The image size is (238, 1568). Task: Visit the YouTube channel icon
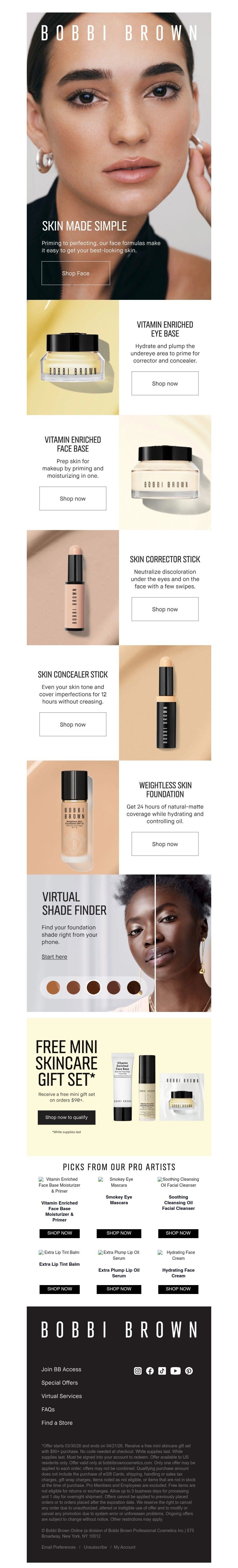[x=175, y=1371]
